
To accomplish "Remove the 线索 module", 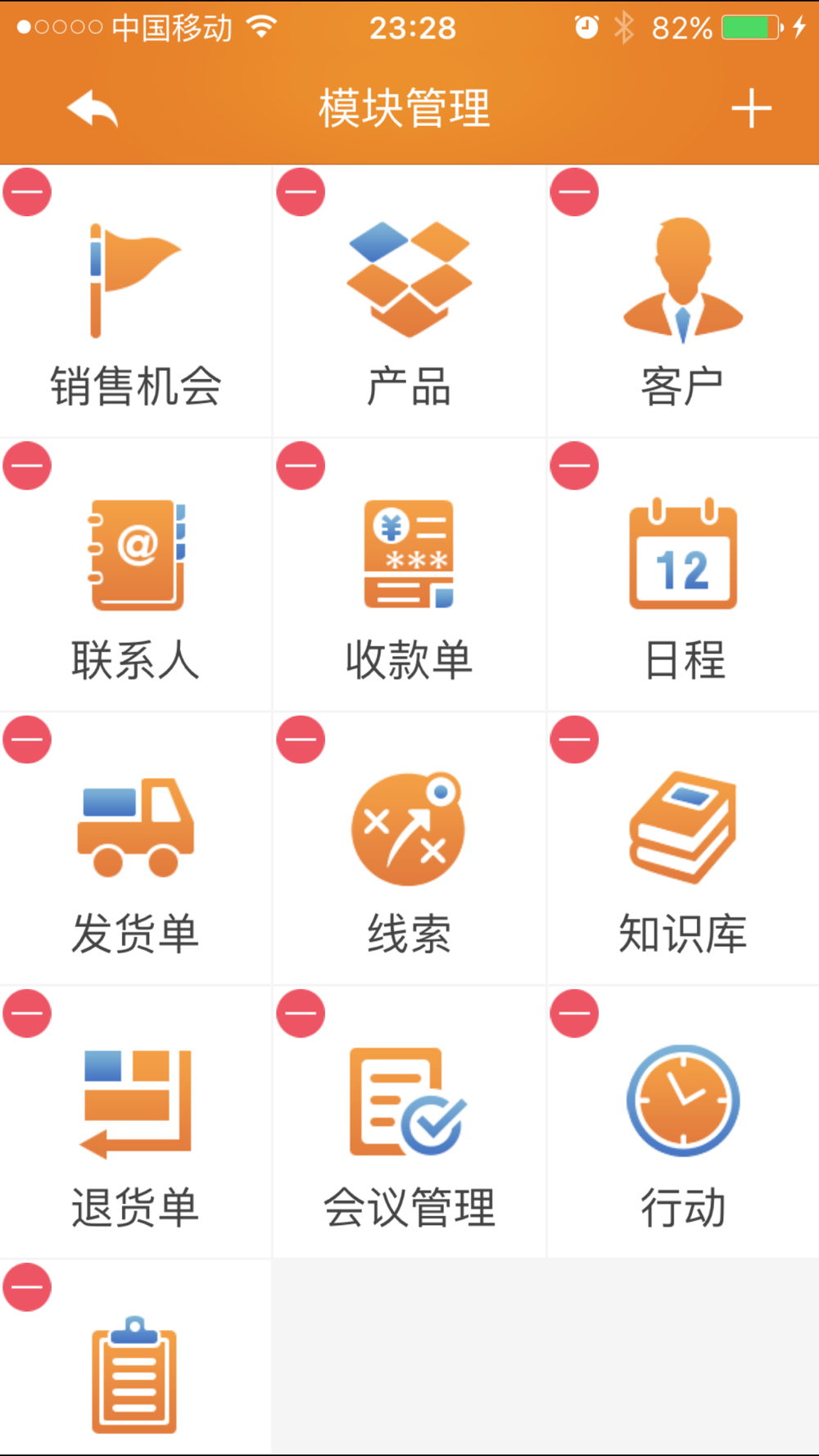I will [301, 739].
